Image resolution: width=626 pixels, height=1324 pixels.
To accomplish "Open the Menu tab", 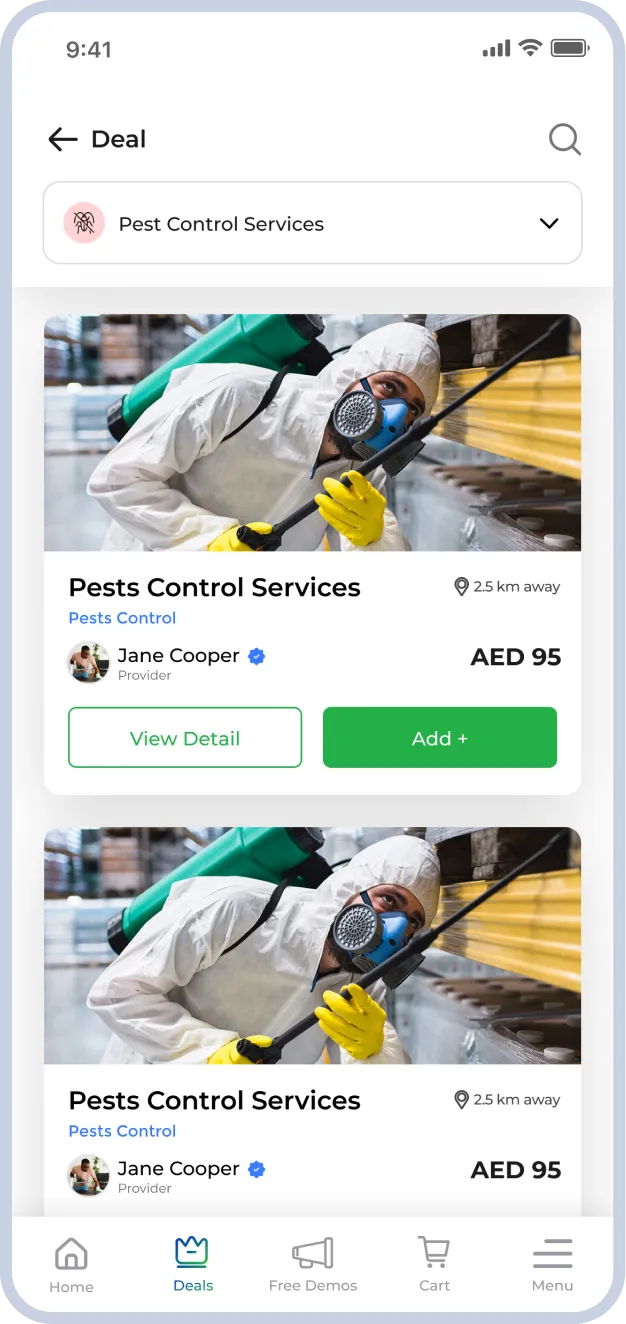I will pos(552,1264).
